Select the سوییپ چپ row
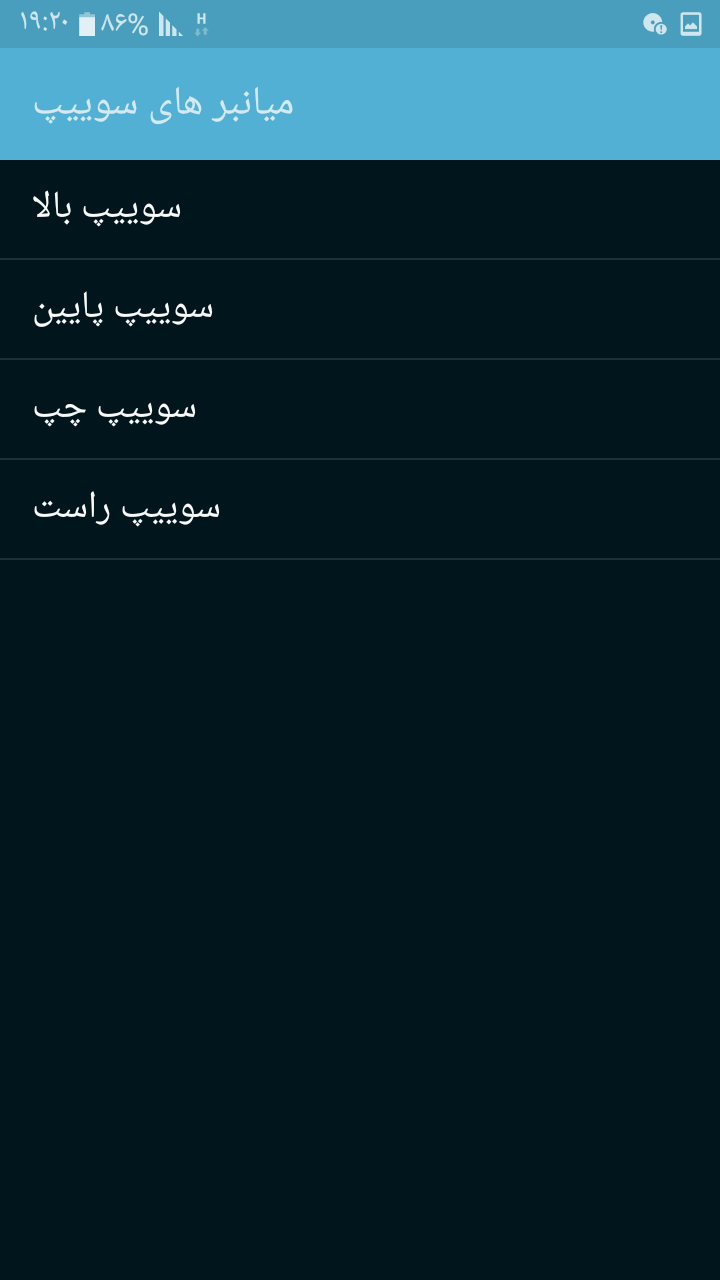Screen dimensions: 720x1280 point(360,409)
